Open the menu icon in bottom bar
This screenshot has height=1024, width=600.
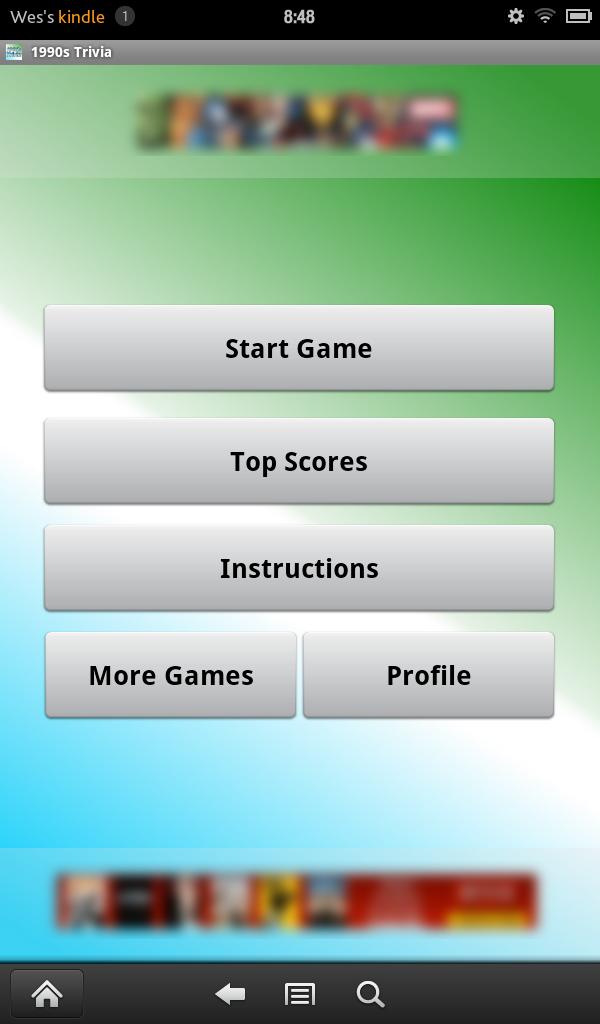click(x=299, y=993)
